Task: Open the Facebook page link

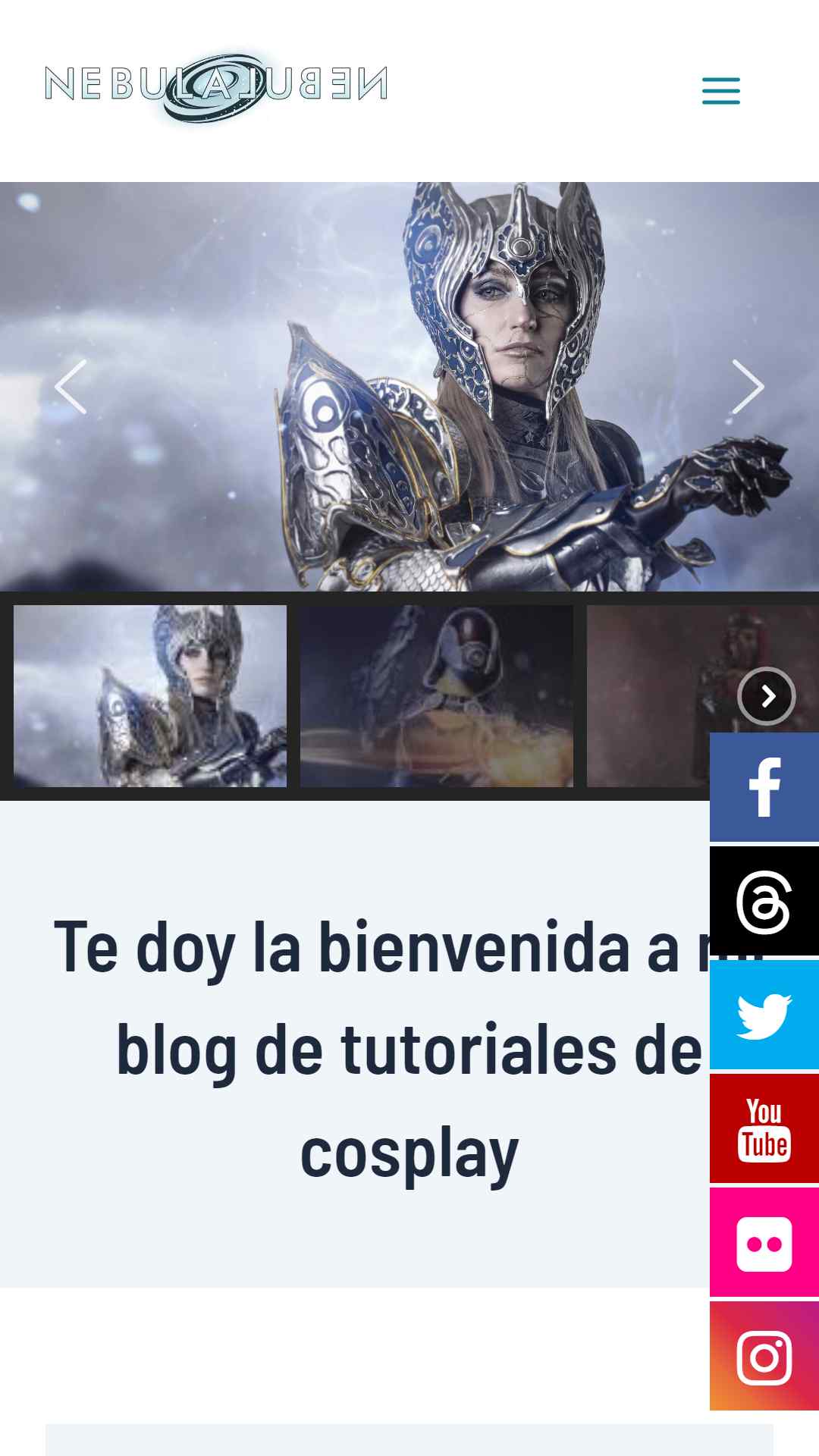Action: pos(764,787)
